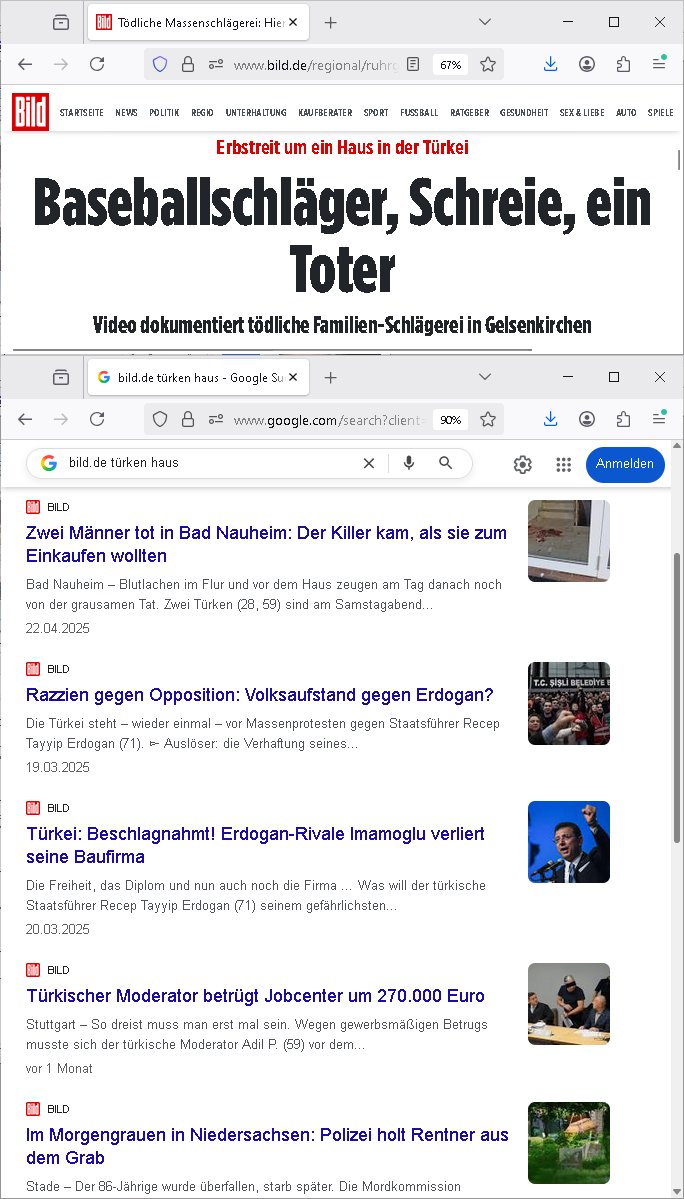Image resolution: width=684 pixels, height=1199 pixels.
Task: Select the UNTERHALTUNG menu item
Action: click(256, 113)
